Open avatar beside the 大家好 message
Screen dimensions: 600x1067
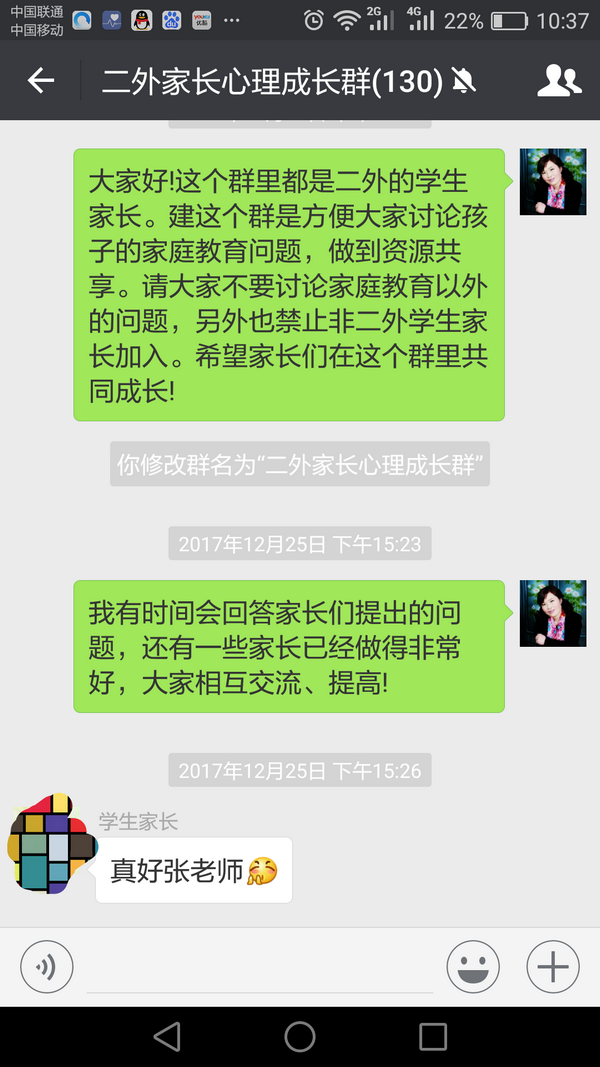point(552,182)
